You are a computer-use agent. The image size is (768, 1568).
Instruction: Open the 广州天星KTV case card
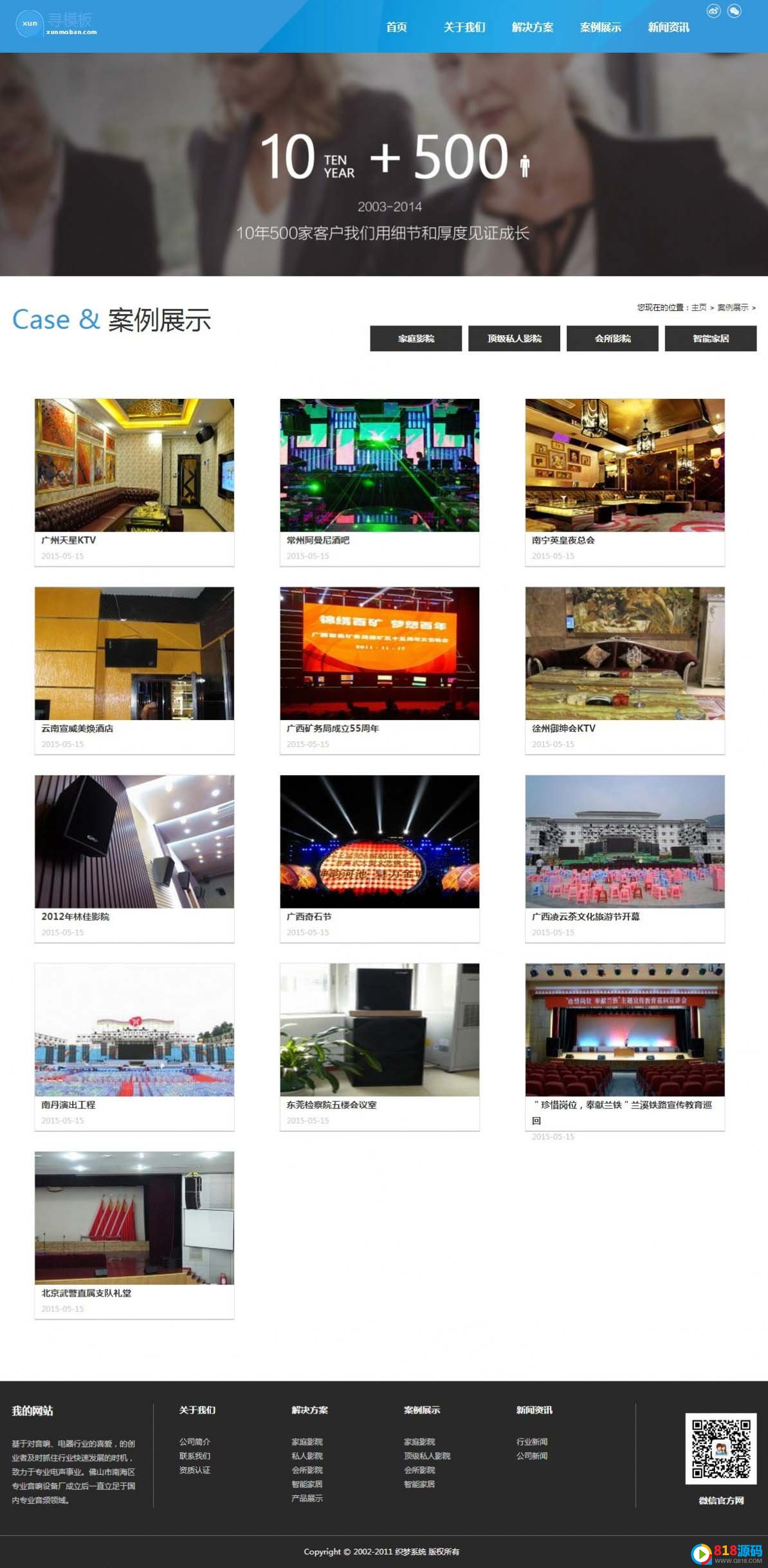[x=134, y=482]
